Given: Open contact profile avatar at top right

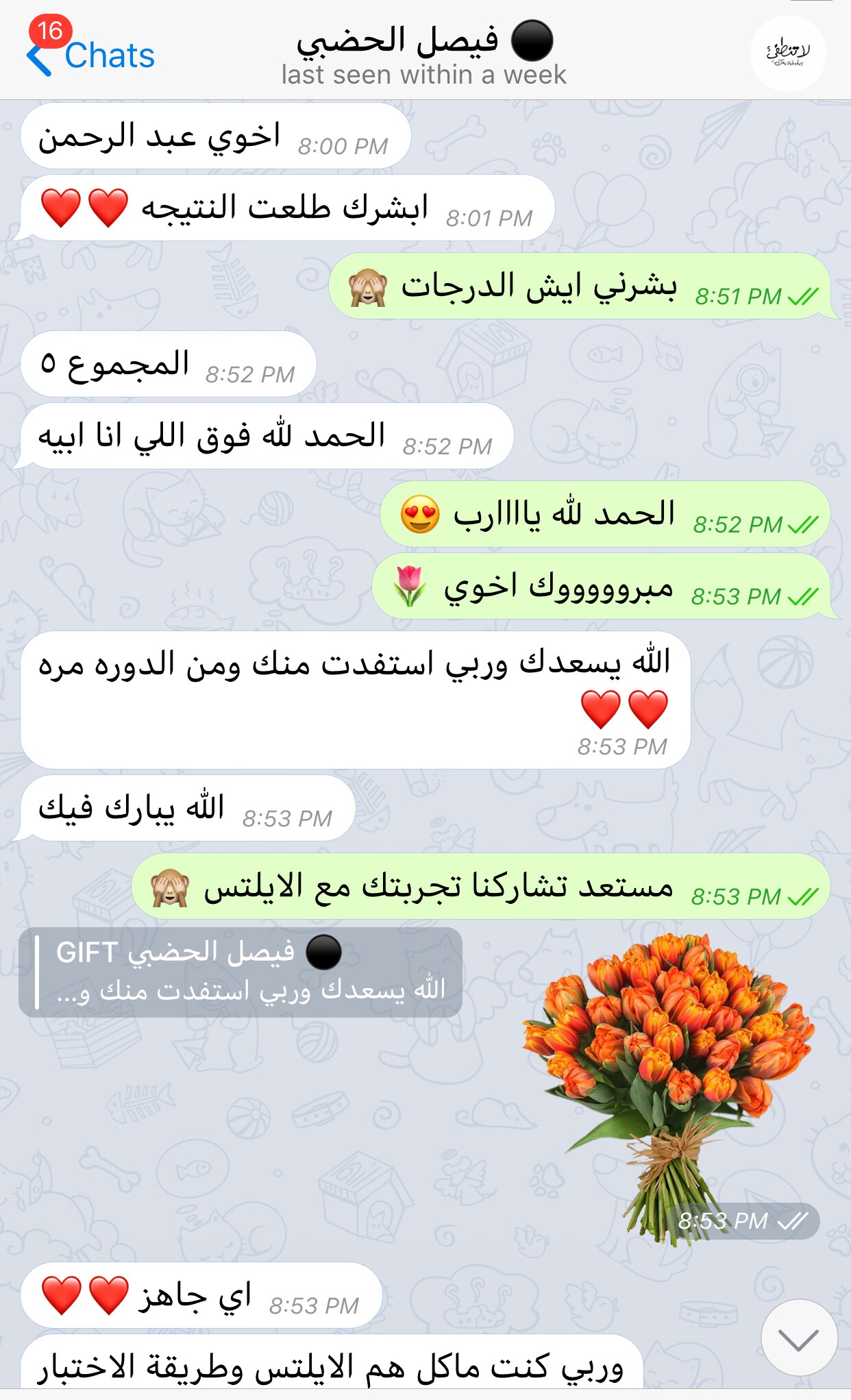Looking at the screenshot, I should click(788, 53).
